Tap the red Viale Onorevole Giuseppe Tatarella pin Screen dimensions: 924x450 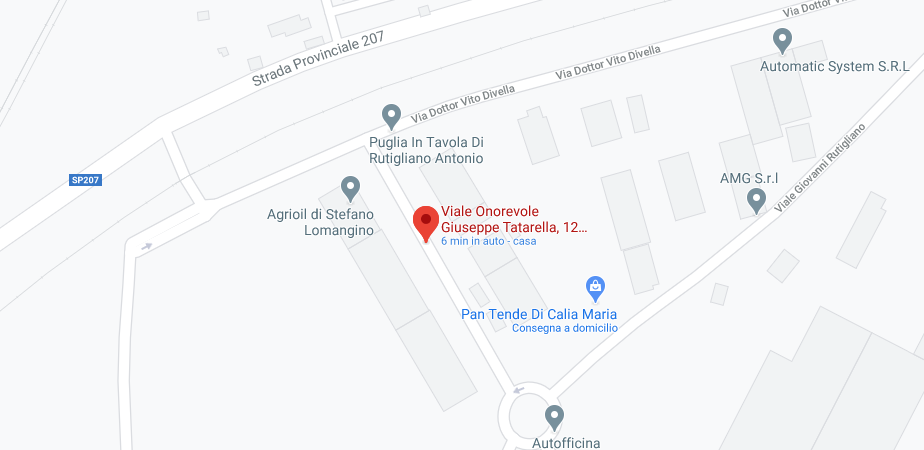[x=425, y=224]
